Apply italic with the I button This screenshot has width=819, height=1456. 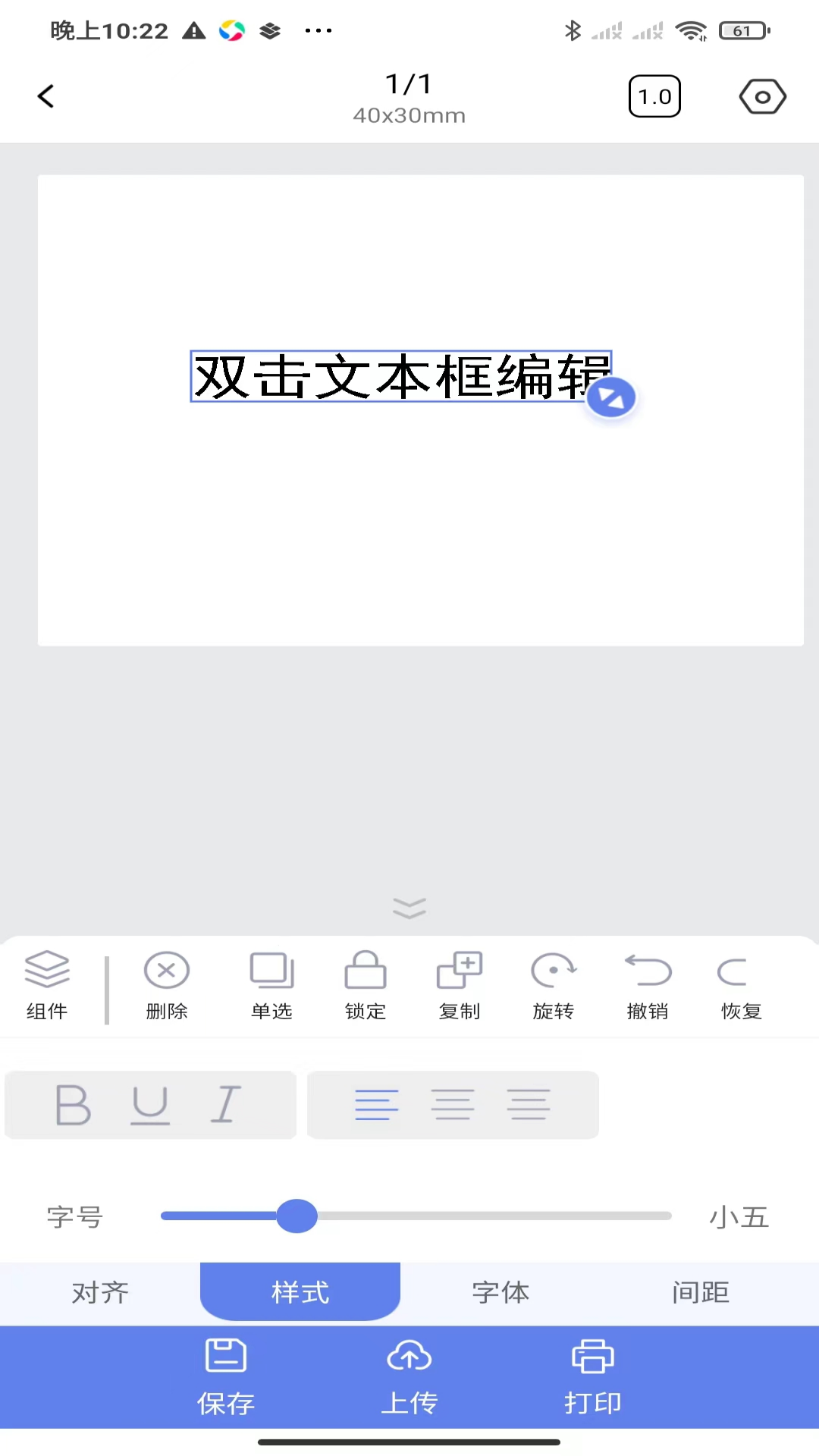tap(225, 1104)
